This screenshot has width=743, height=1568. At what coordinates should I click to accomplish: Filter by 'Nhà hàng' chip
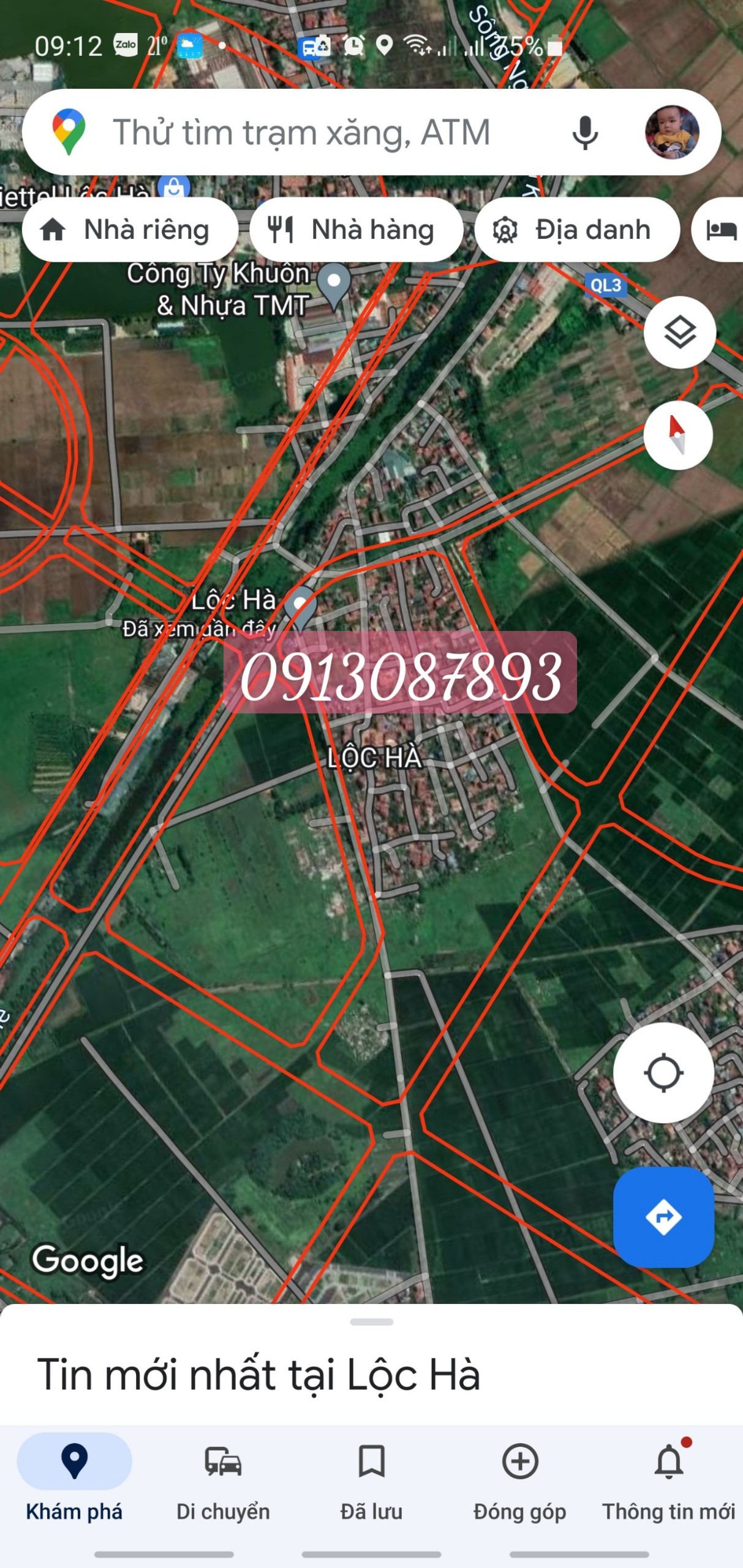click(x=356, y=230)
